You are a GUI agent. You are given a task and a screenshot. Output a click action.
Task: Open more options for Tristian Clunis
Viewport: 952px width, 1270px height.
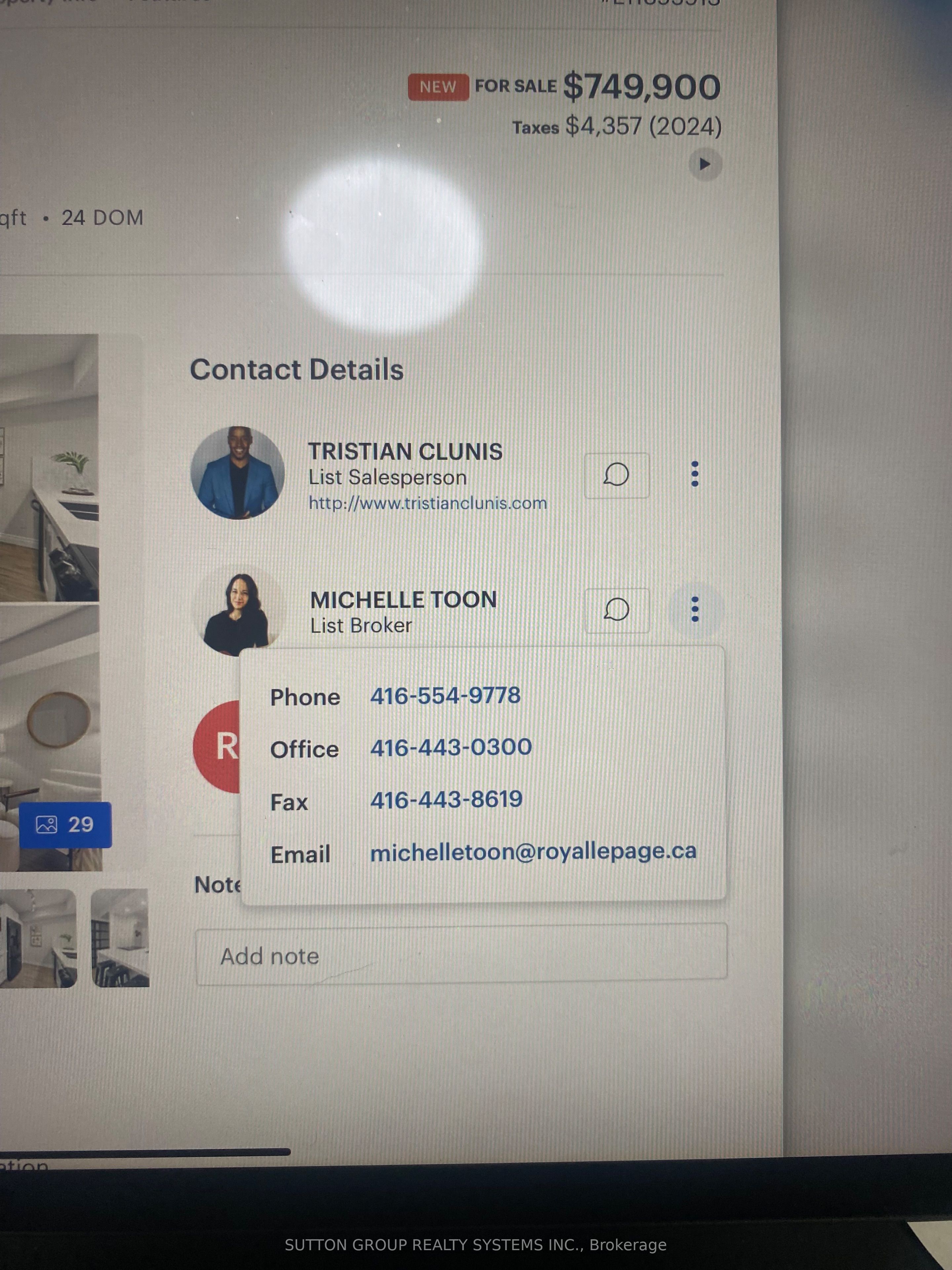pos(694,474)
